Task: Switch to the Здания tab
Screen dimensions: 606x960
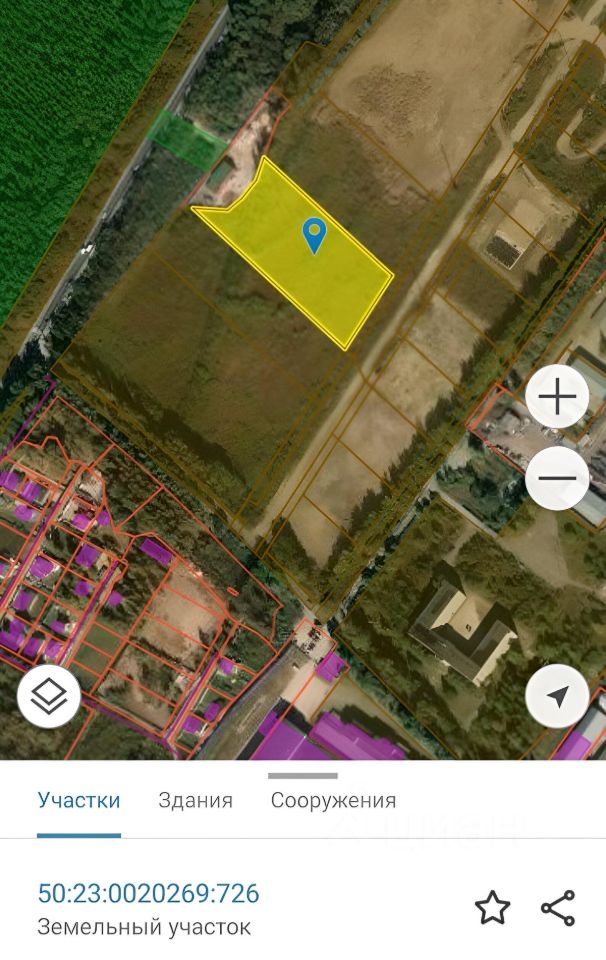Action: point(195,800)
